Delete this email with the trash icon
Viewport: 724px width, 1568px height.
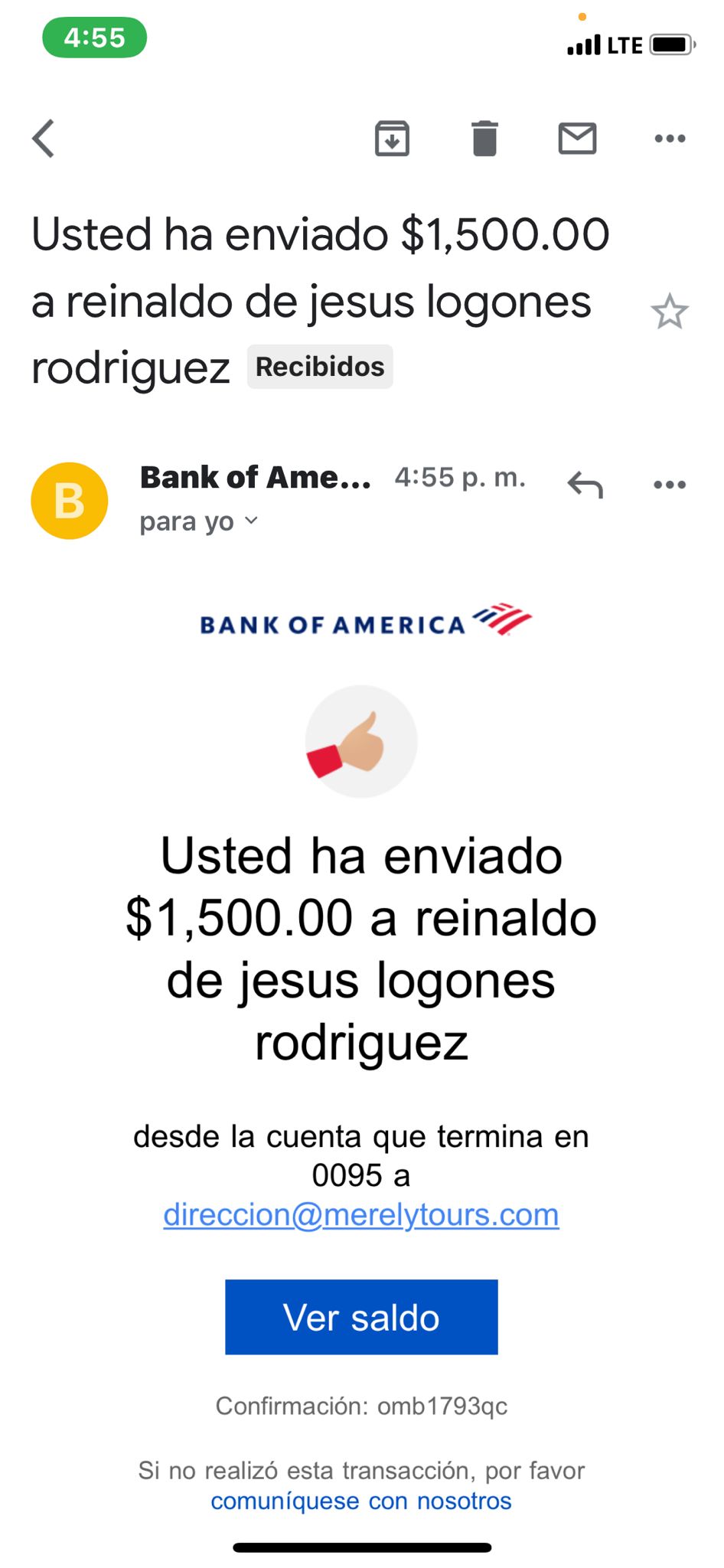(484, 139)
